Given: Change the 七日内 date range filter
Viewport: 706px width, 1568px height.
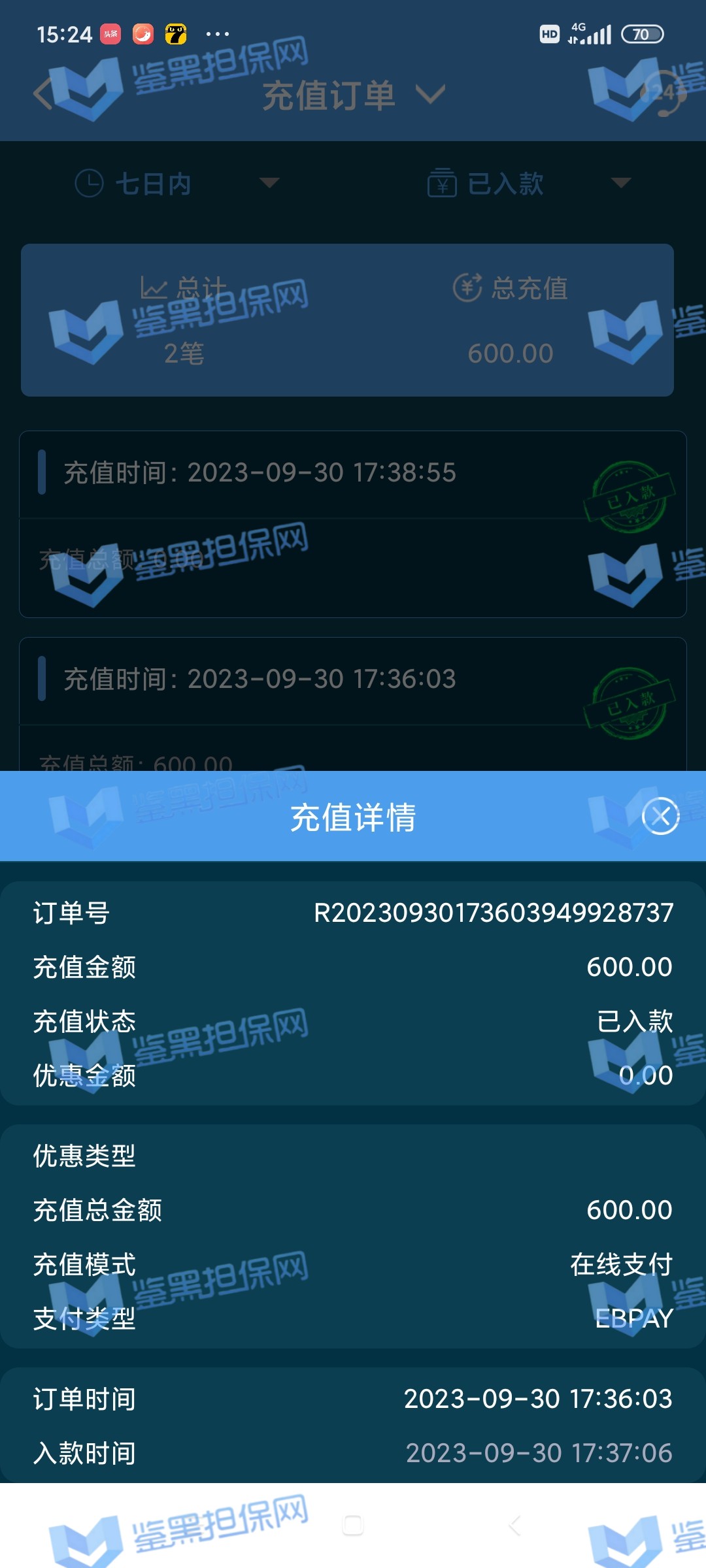Looking at the screenshot, I should [176, 184].
